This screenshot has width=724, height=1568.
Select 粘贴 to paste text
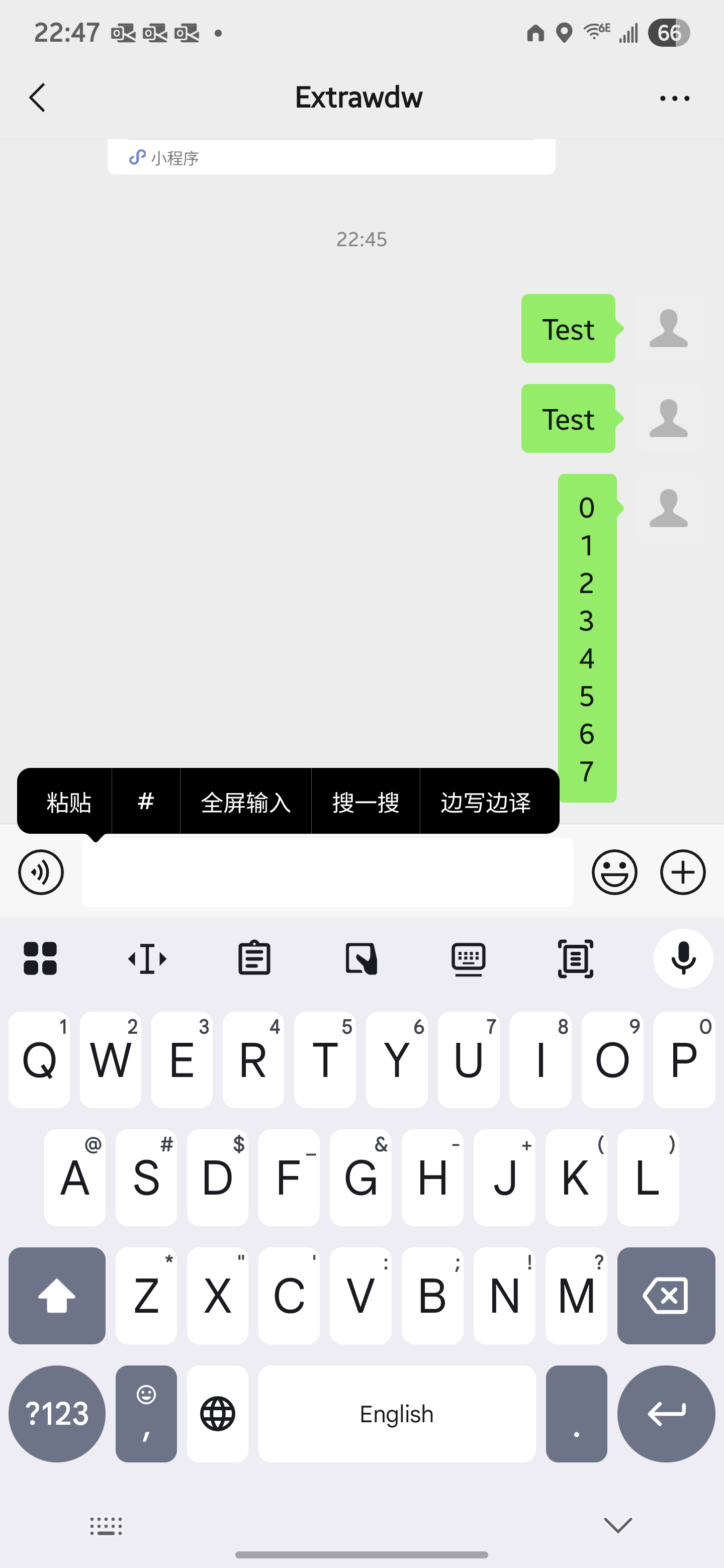68,802
